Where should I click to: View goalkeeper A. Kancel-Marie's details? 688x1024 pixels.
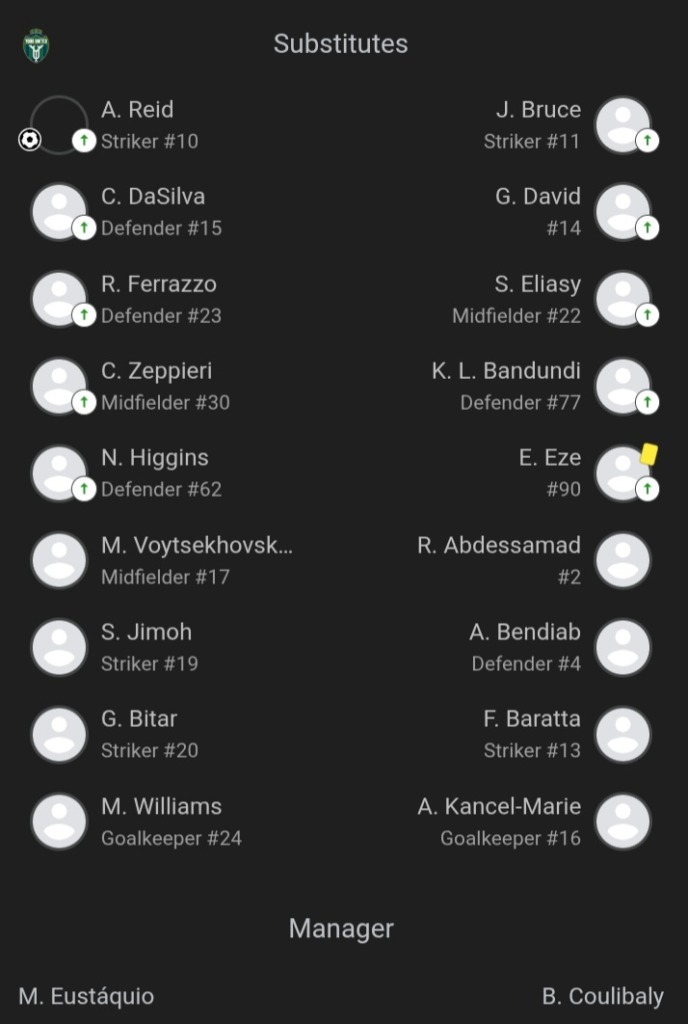click(x=498, y=806)
